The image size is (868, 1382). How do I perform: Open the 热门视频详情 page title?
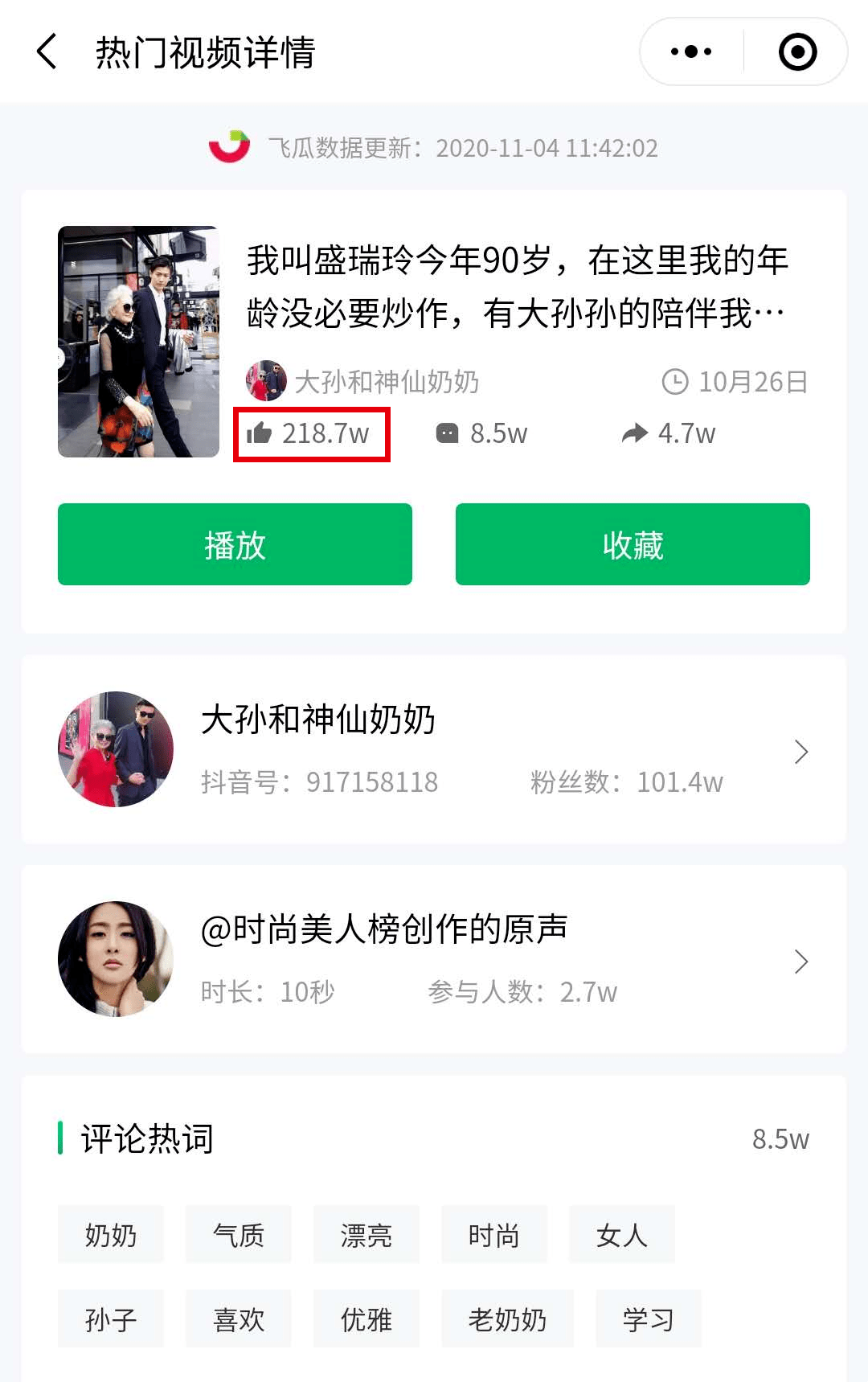pyautogui.click(x=205, y=52)
